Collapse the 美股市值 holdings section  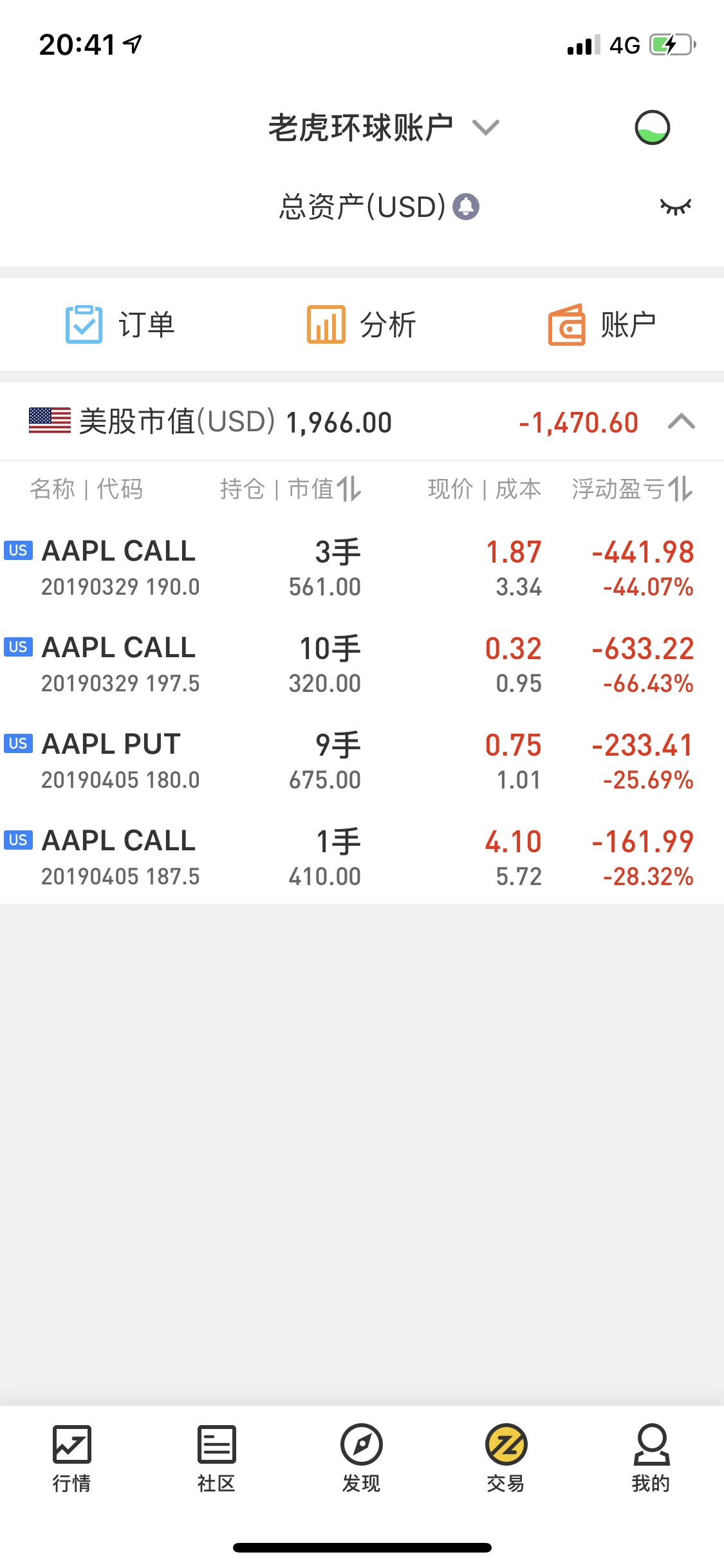click(682, 422)
